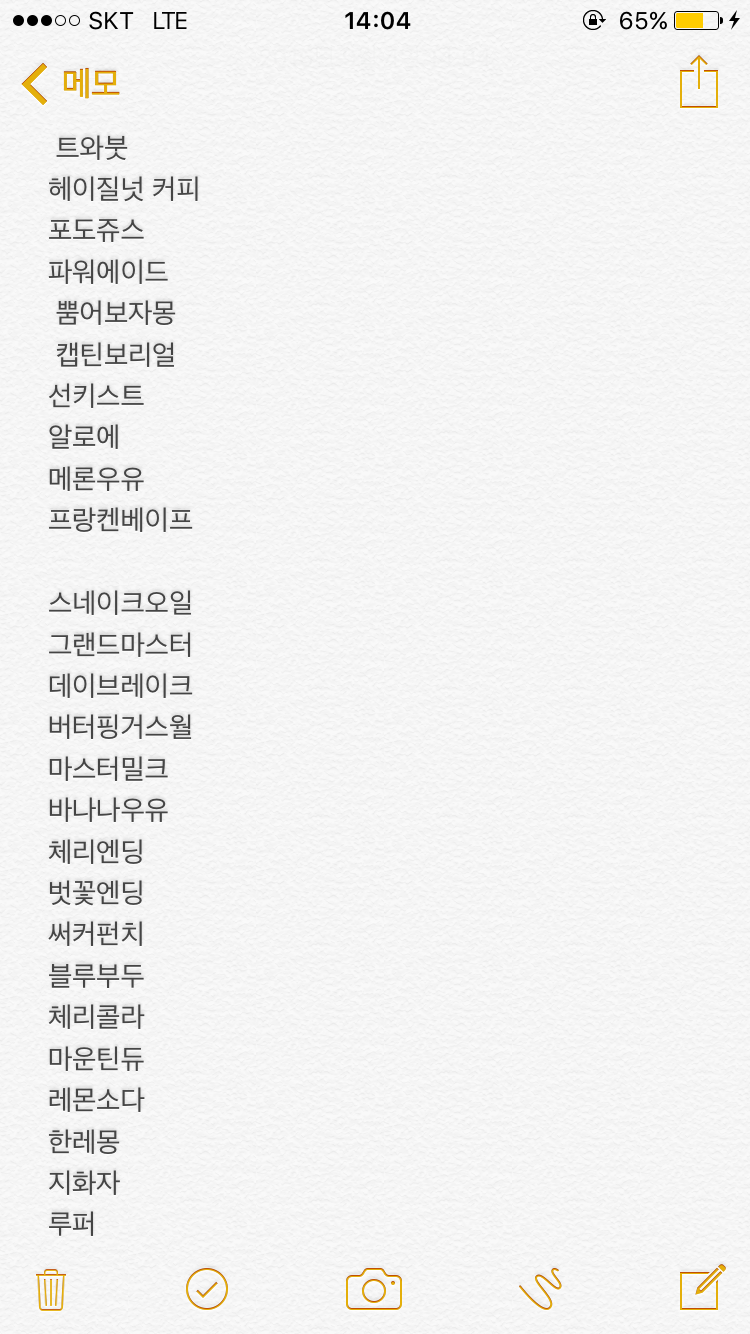The image size is (750, 1334).
Task: Open the camera to insert a photo
Action: click(374, 1289)
